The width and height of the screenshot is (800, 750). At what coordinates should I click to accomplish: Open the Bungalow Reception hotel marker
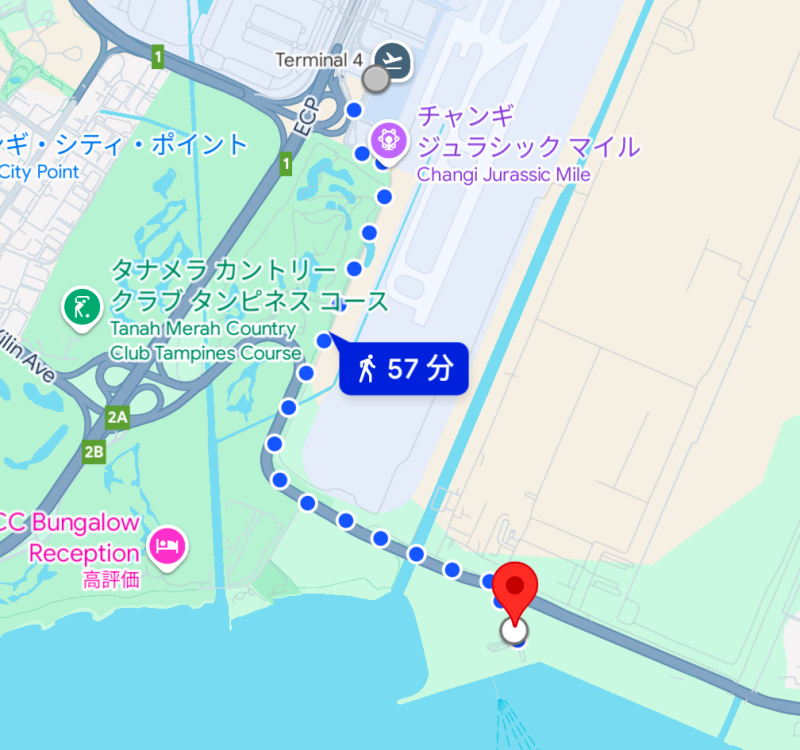point(164,544)
